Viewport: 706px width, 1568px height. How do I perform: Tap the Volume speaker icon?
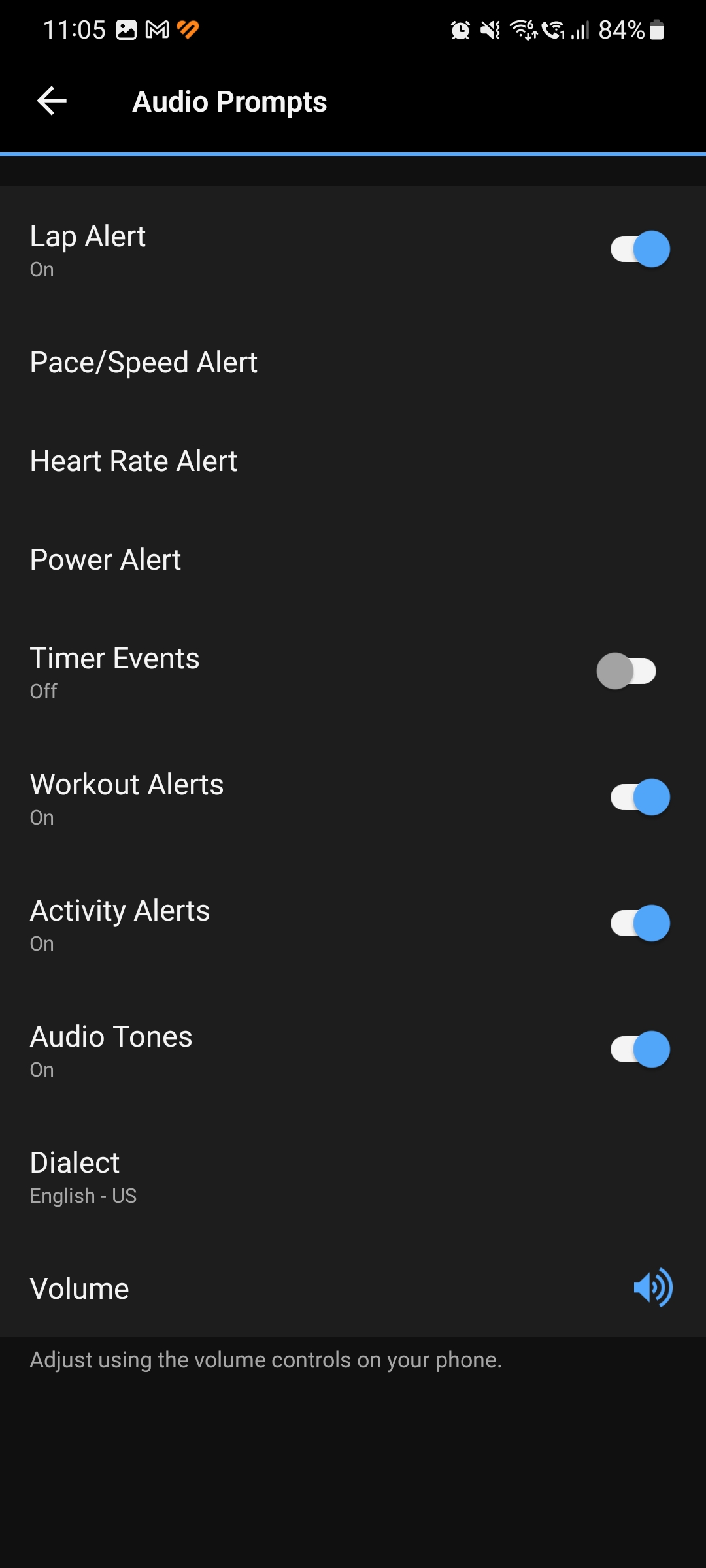pyautogui.click(x=653, y=1288)
